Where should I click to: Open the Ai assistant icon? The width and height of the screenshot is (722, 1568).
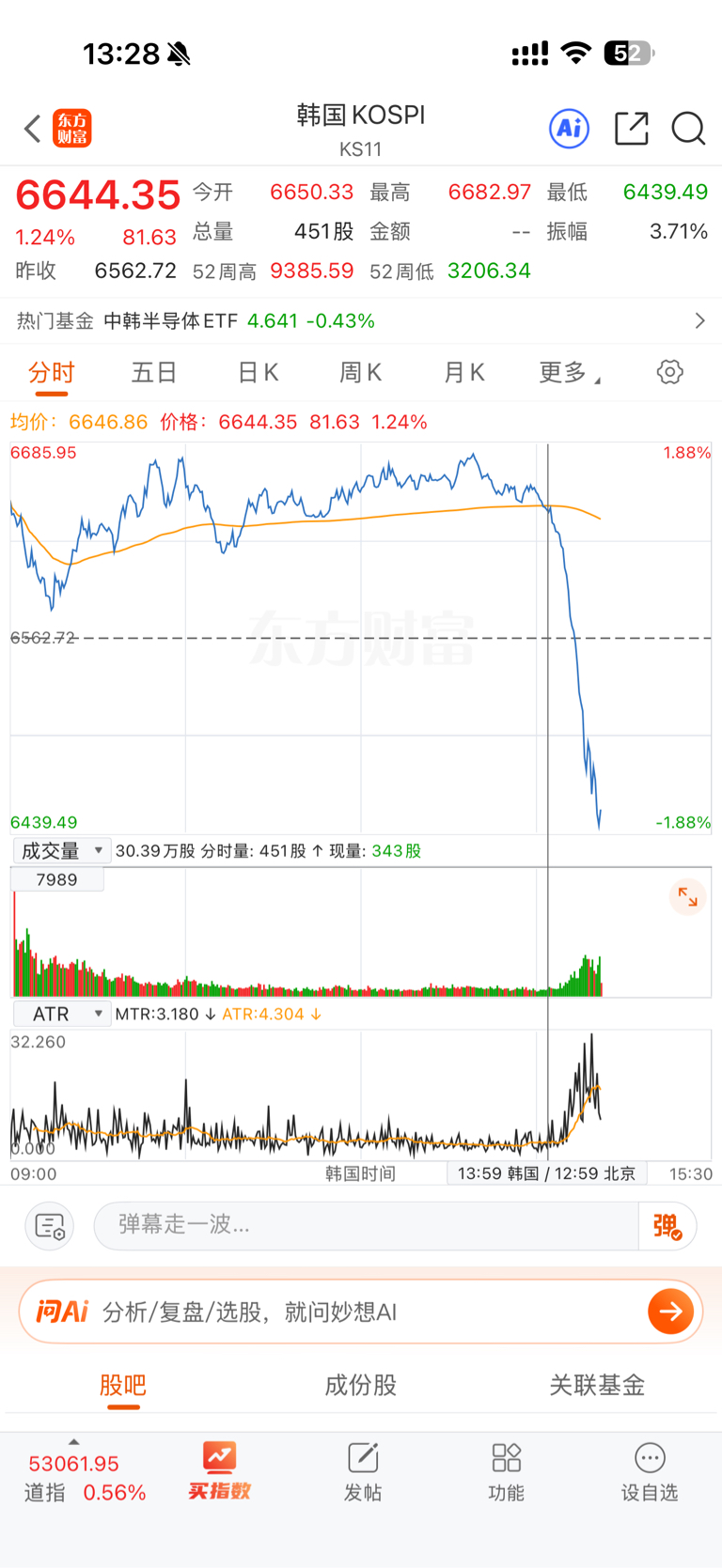click(x=569, y=129)
